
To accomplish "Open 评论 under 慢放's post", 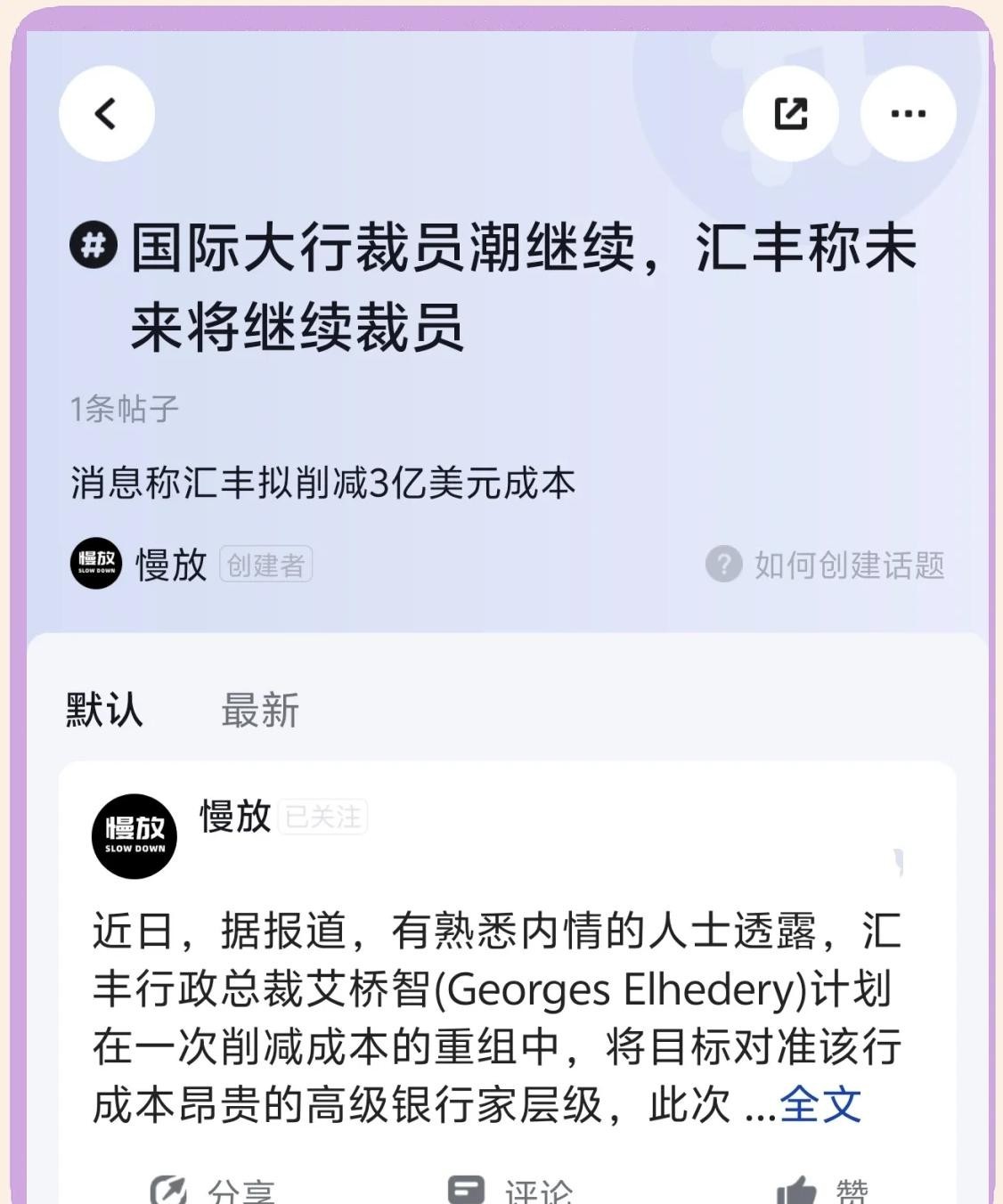I will click(510, 1191).
